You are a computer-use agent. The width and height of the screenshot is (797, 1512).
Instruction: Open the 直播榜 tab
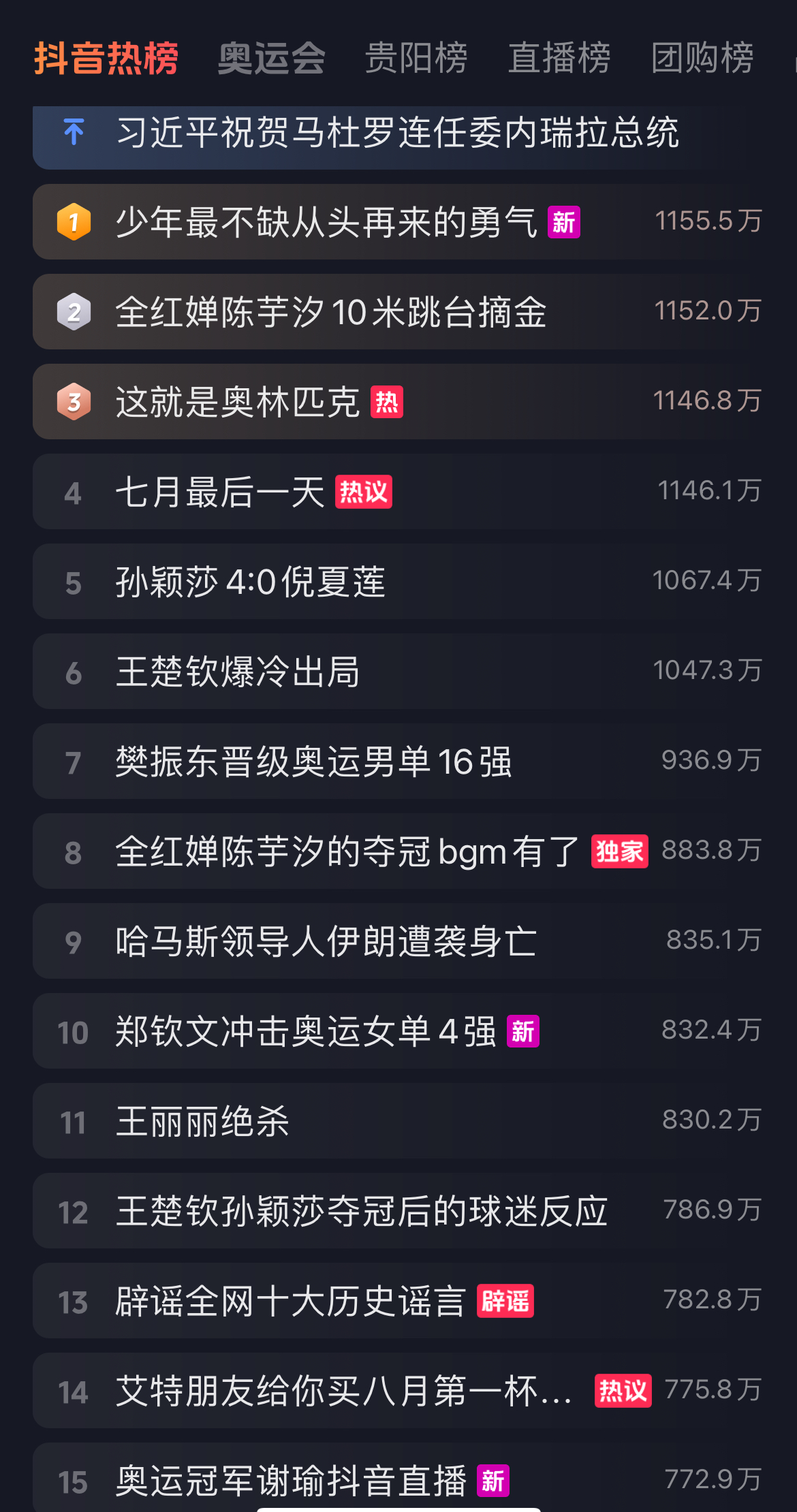point(559,58)
